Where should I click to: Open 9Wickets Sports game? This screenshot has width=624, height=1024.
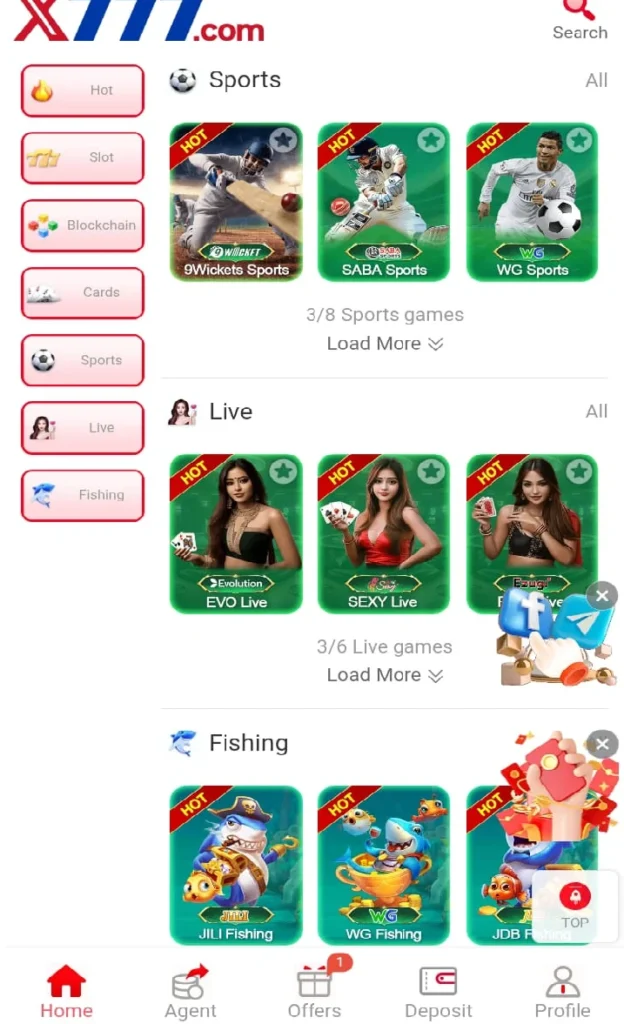pos(236,201)
